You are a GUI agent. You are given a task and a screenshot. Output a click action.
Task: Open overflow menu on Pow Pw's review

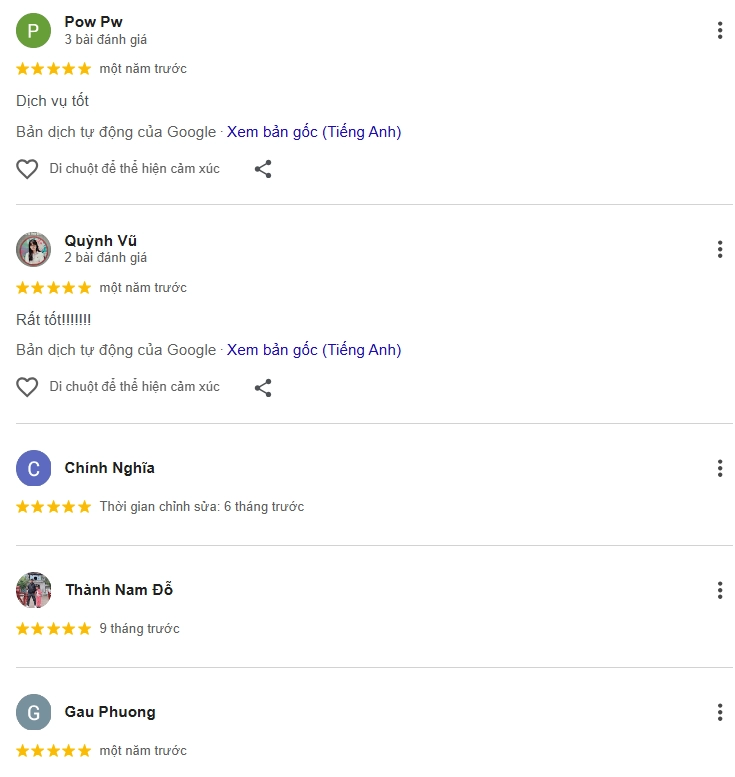pos(719,31)
